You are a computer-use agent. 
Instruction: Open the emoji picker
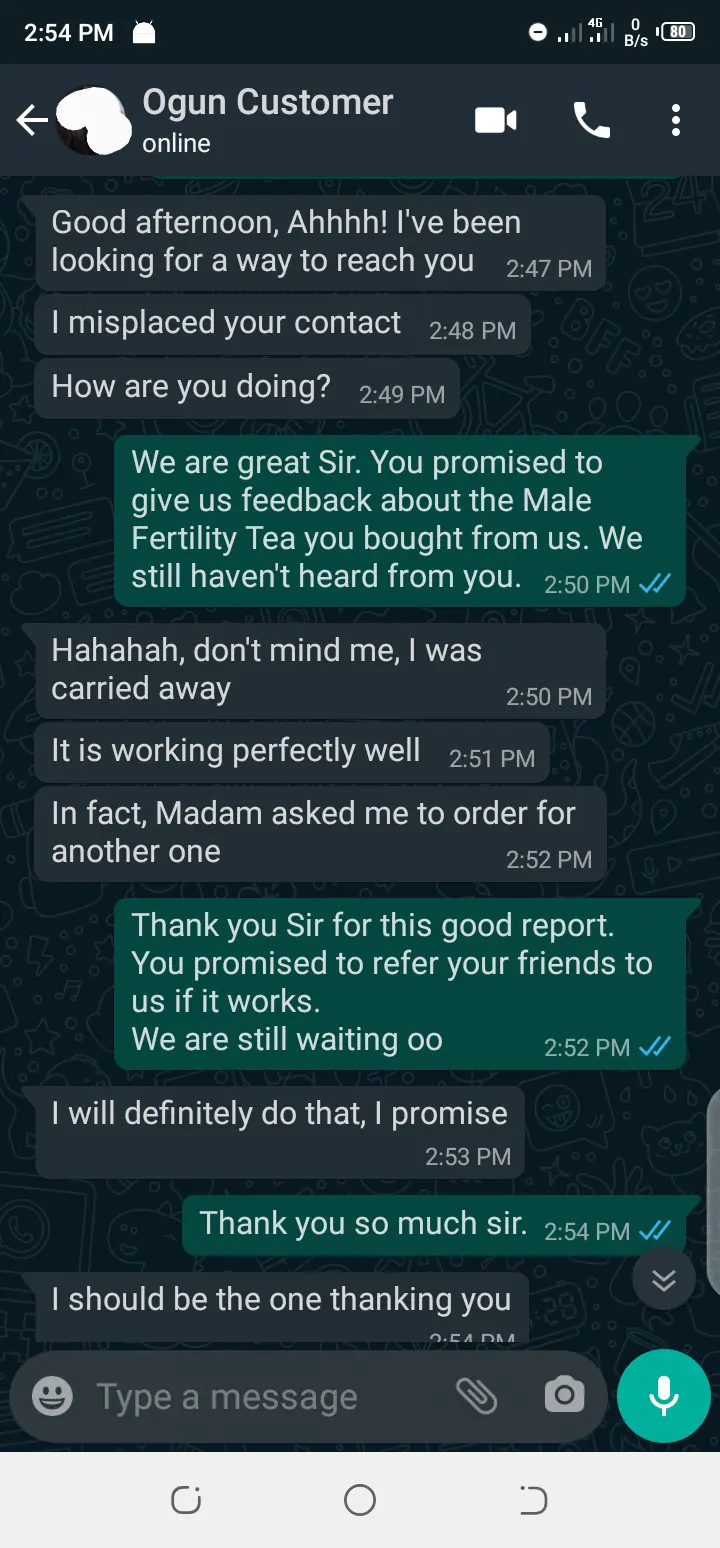click(x=52, y=1396)
